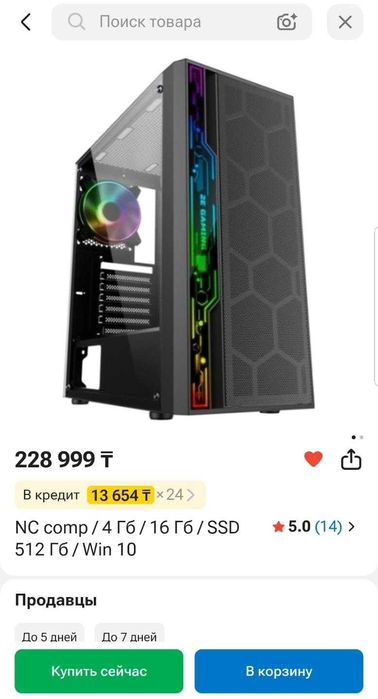Viewport: 378px width, 699px height.
Task: Go back using the top arrow
Action: point(26,22)
